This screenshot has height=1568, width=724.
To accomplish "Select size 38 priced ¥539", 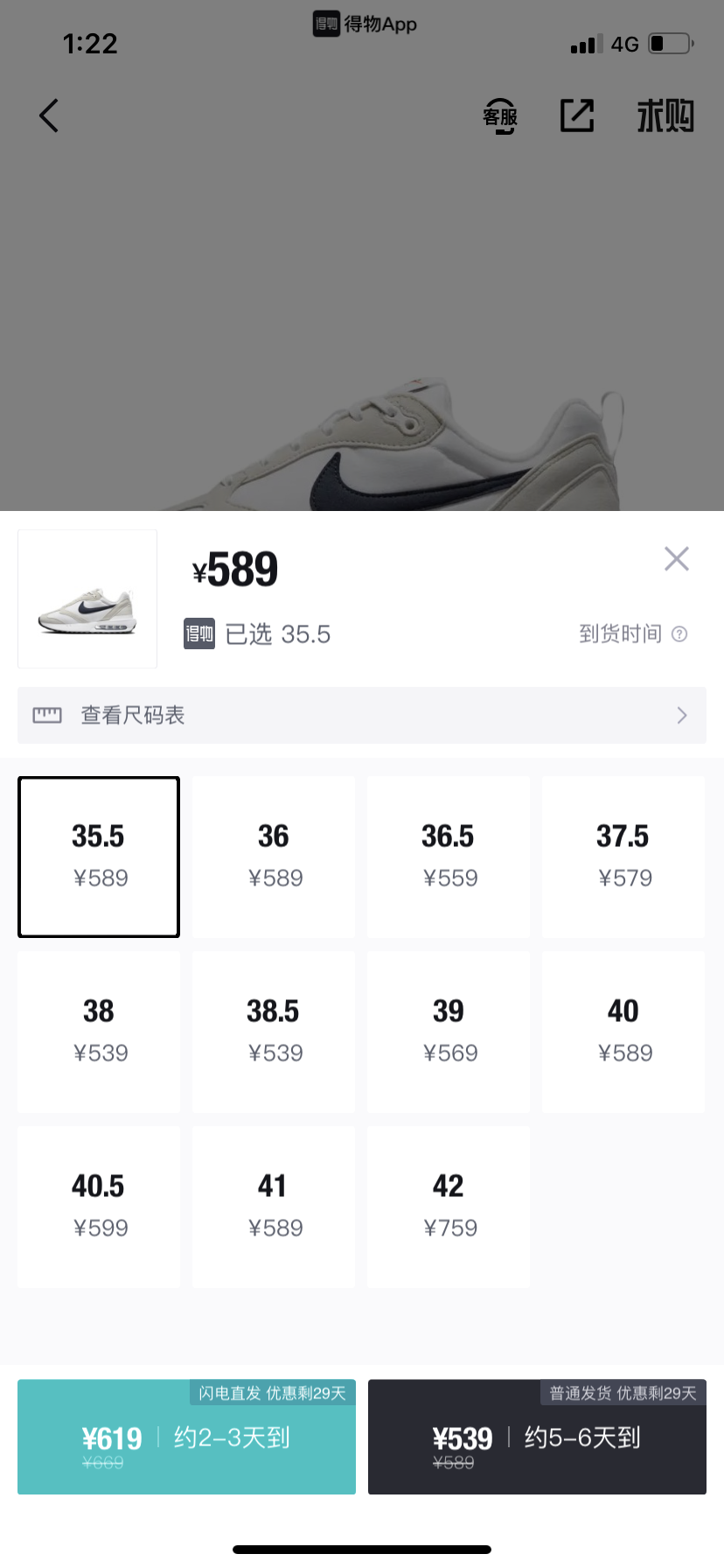I will tap(98, 1031).
